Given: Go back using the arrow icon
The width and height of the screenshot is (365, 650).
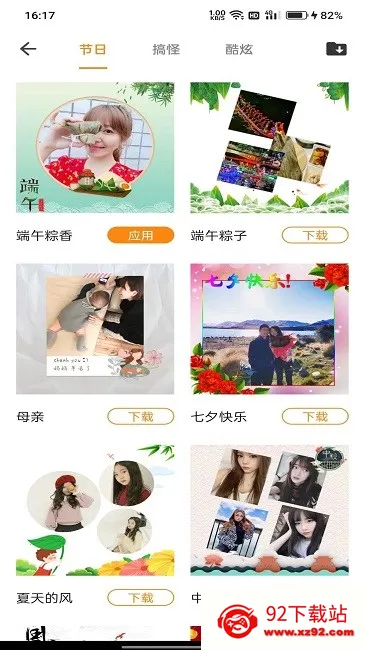Looking at the screenshot, I should pyautogui.click(x=28, y=49).
